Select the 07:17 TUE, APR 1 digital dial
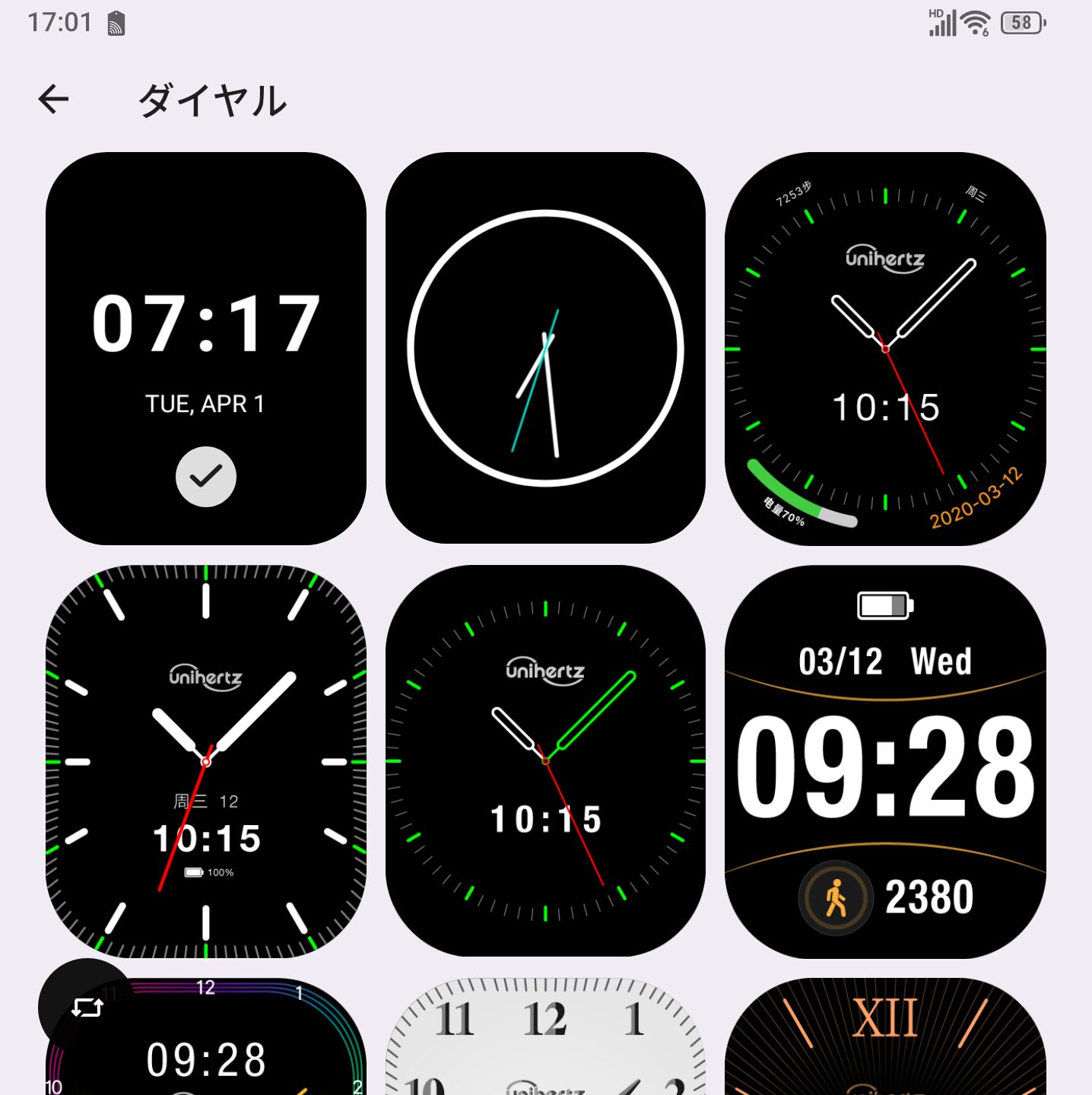The width and height of the screenshot is (1092, 1095). 205,348
